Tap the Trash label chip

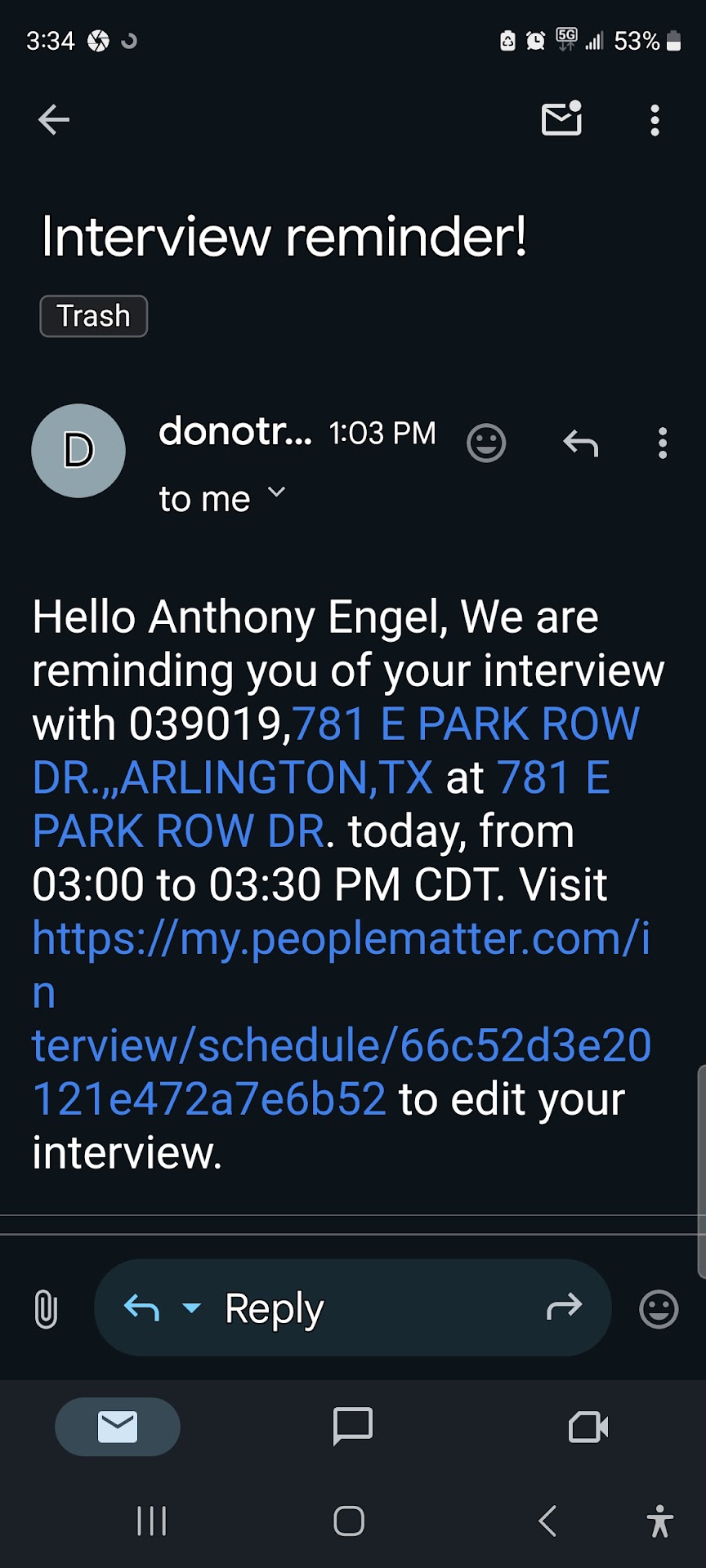point(94,316)
